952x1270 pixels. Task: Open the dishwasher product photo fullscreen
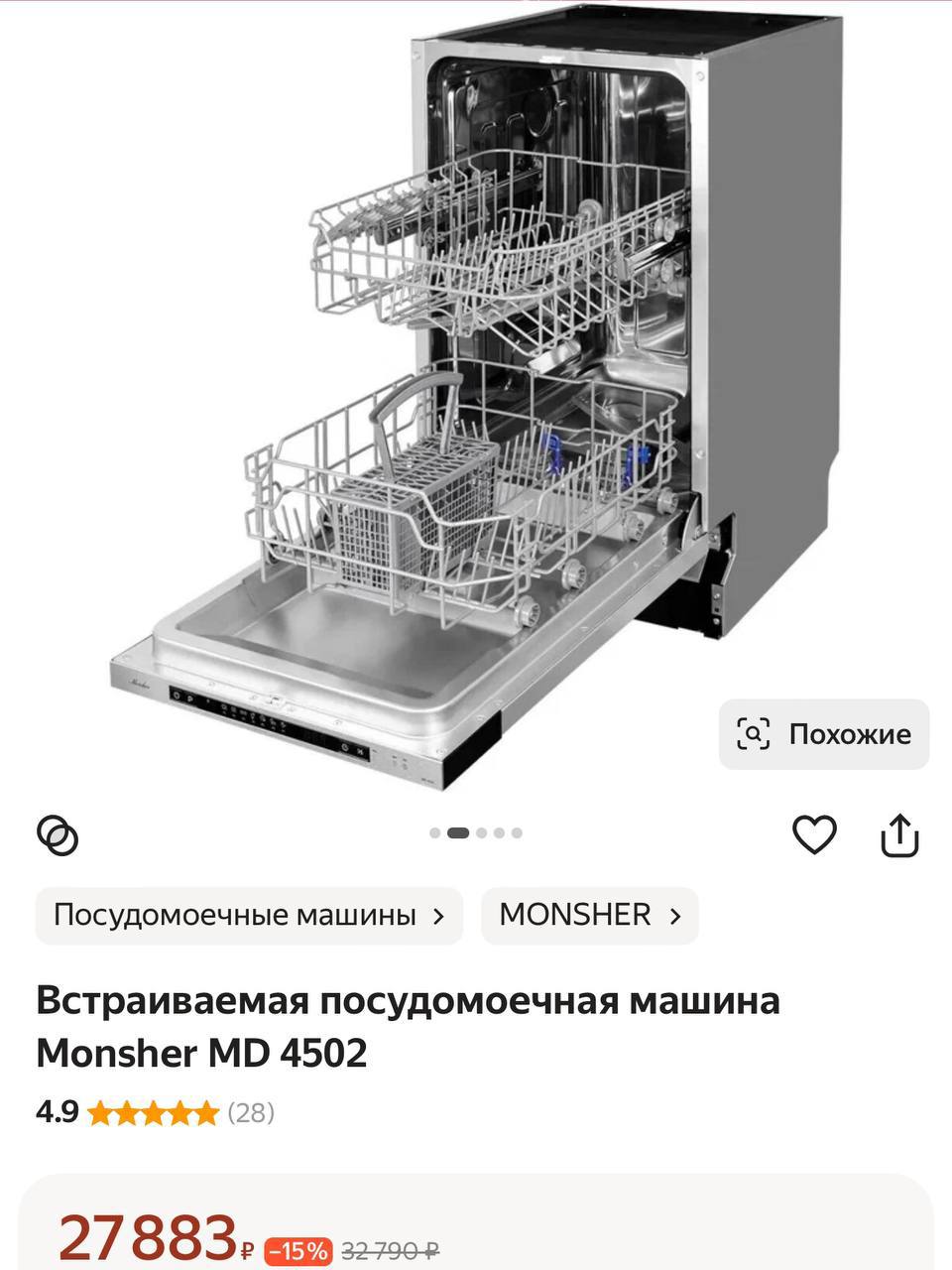click(476, 397)
